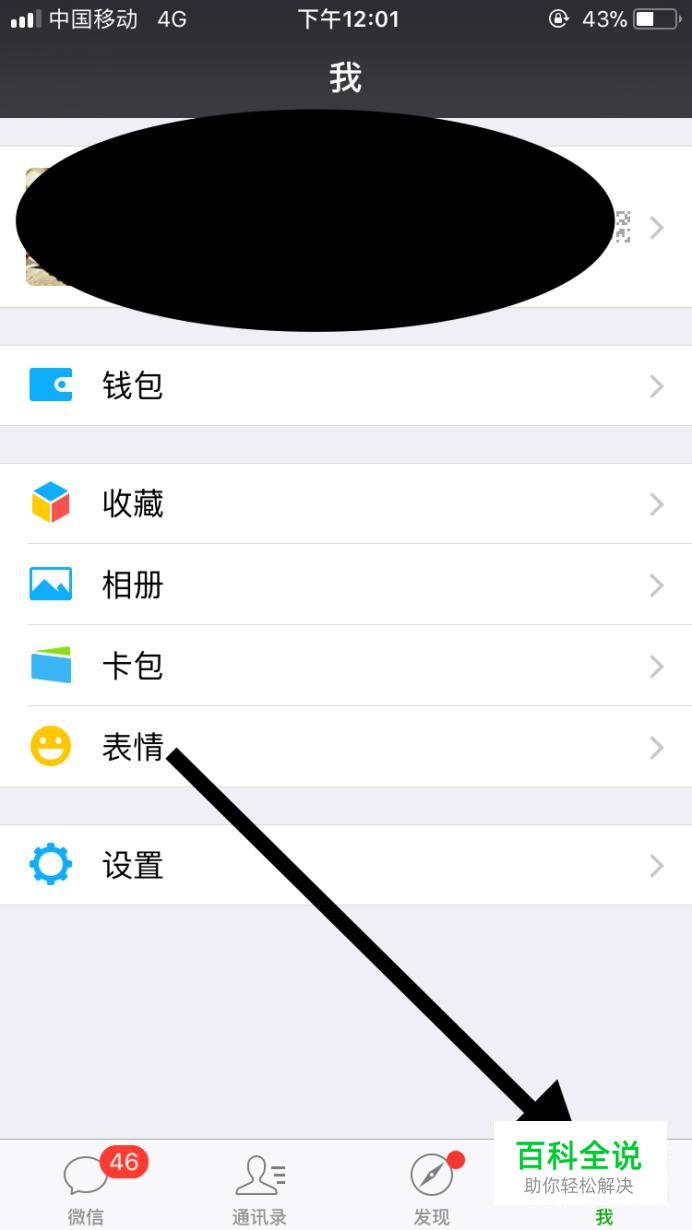Switch to the 微信 chats tab

(86, 1187)
